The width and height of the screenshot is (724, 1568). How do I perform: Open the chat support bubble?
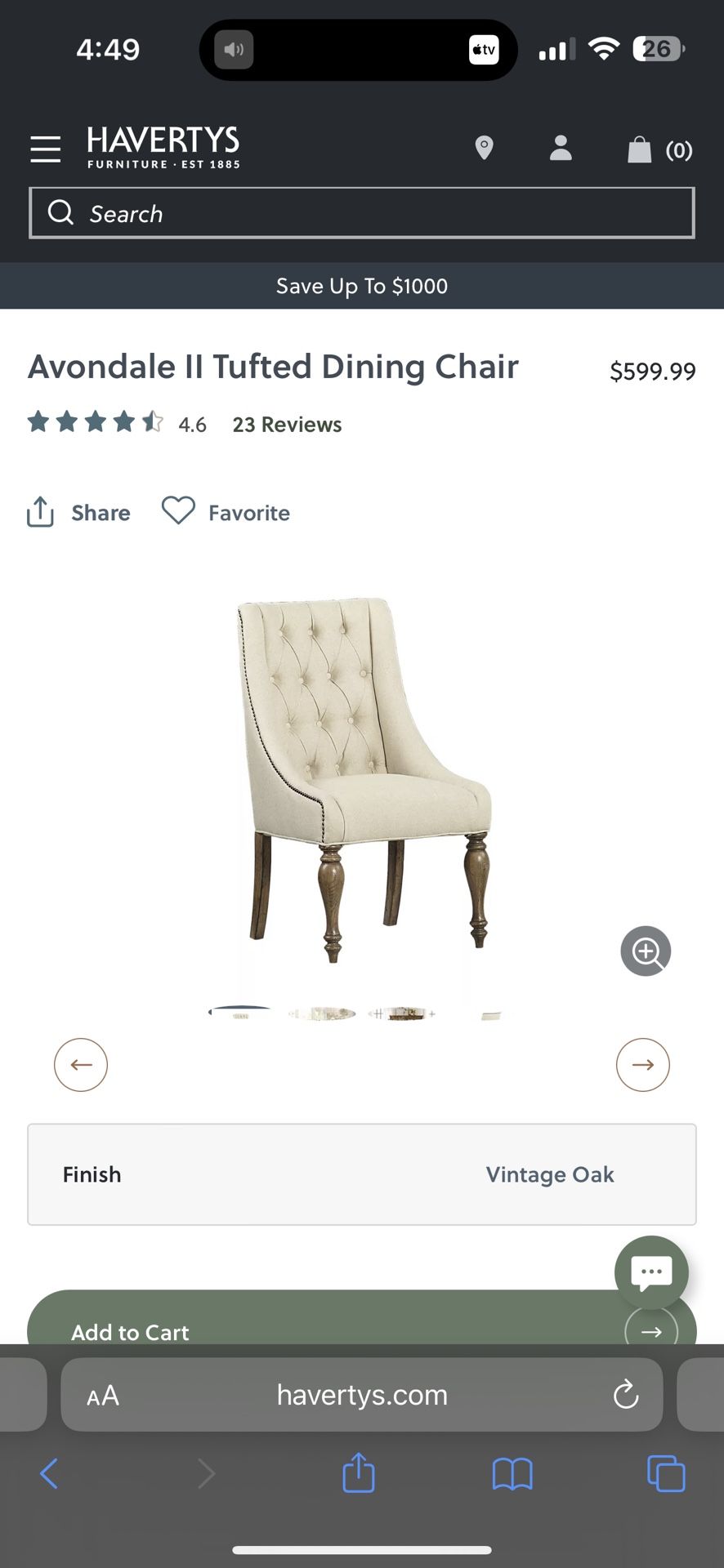pos(651,1272)
